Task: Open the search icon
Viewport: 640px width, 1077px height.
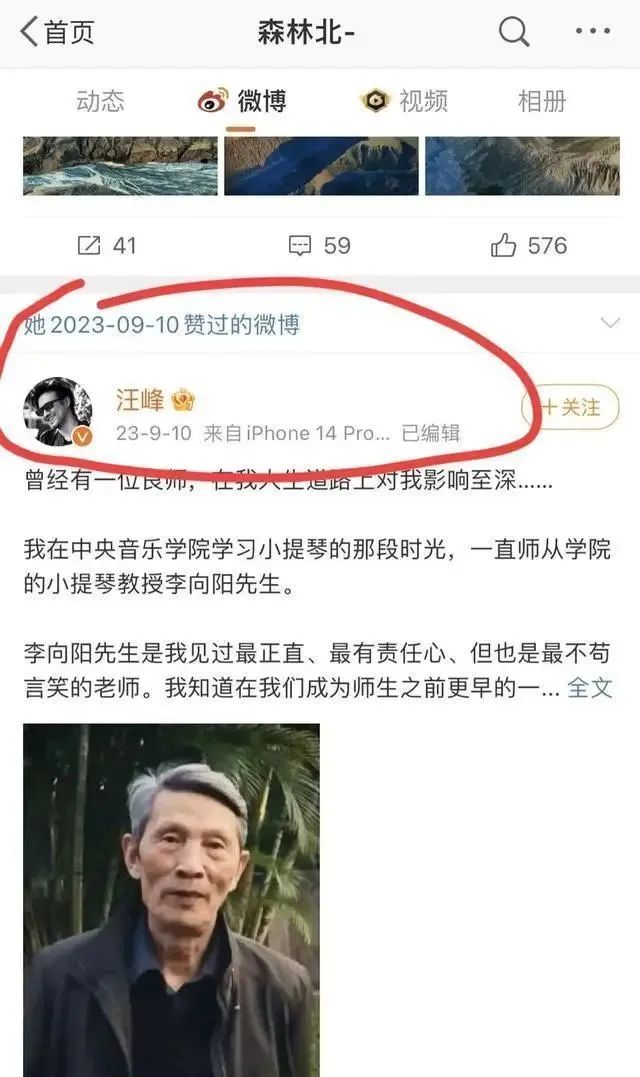Action: tap(514, 31)
